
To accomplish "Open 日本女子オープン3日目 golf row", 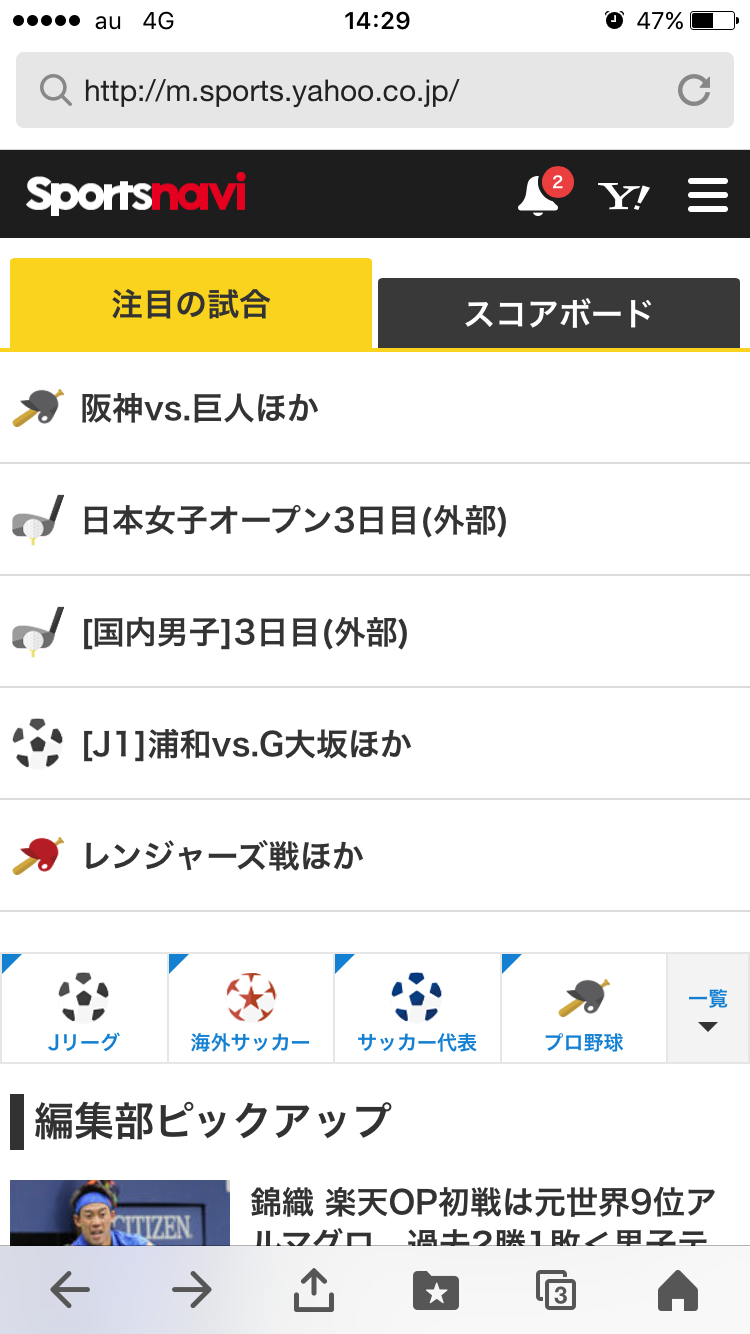I will [375, 520].
